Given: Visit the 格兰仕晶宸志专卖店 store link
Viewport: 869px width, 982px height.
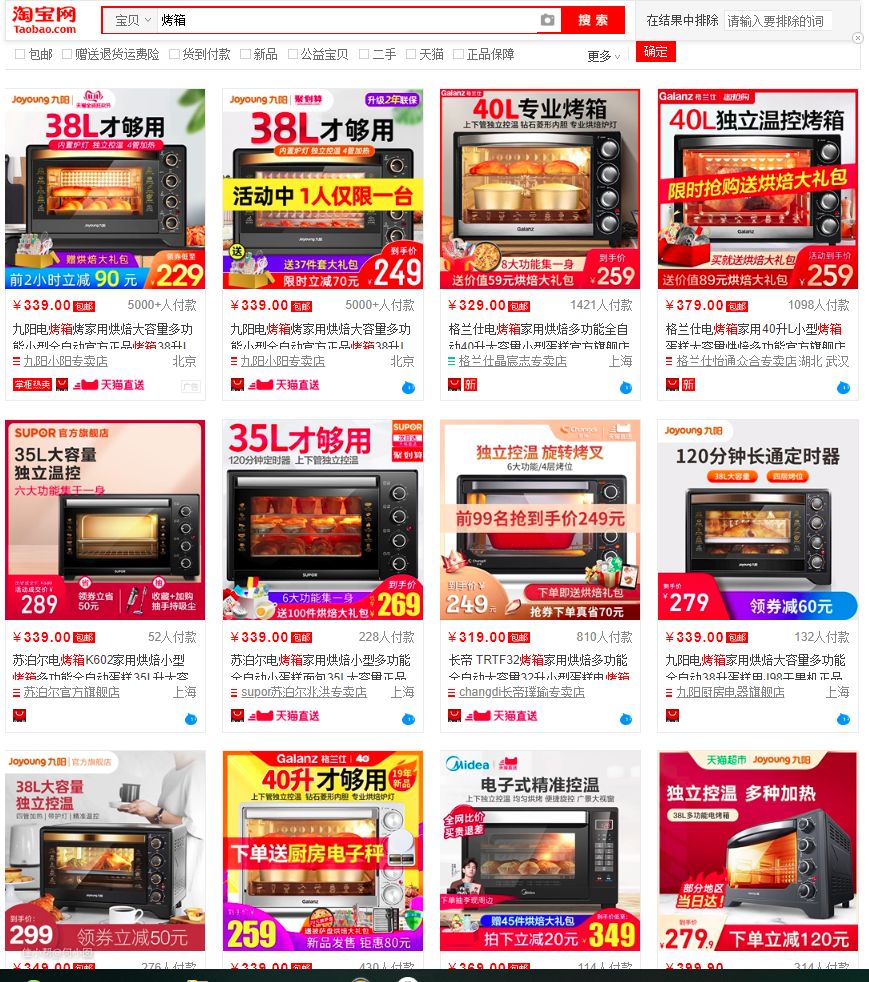Looking at the screenshot, I should [512, 361].
